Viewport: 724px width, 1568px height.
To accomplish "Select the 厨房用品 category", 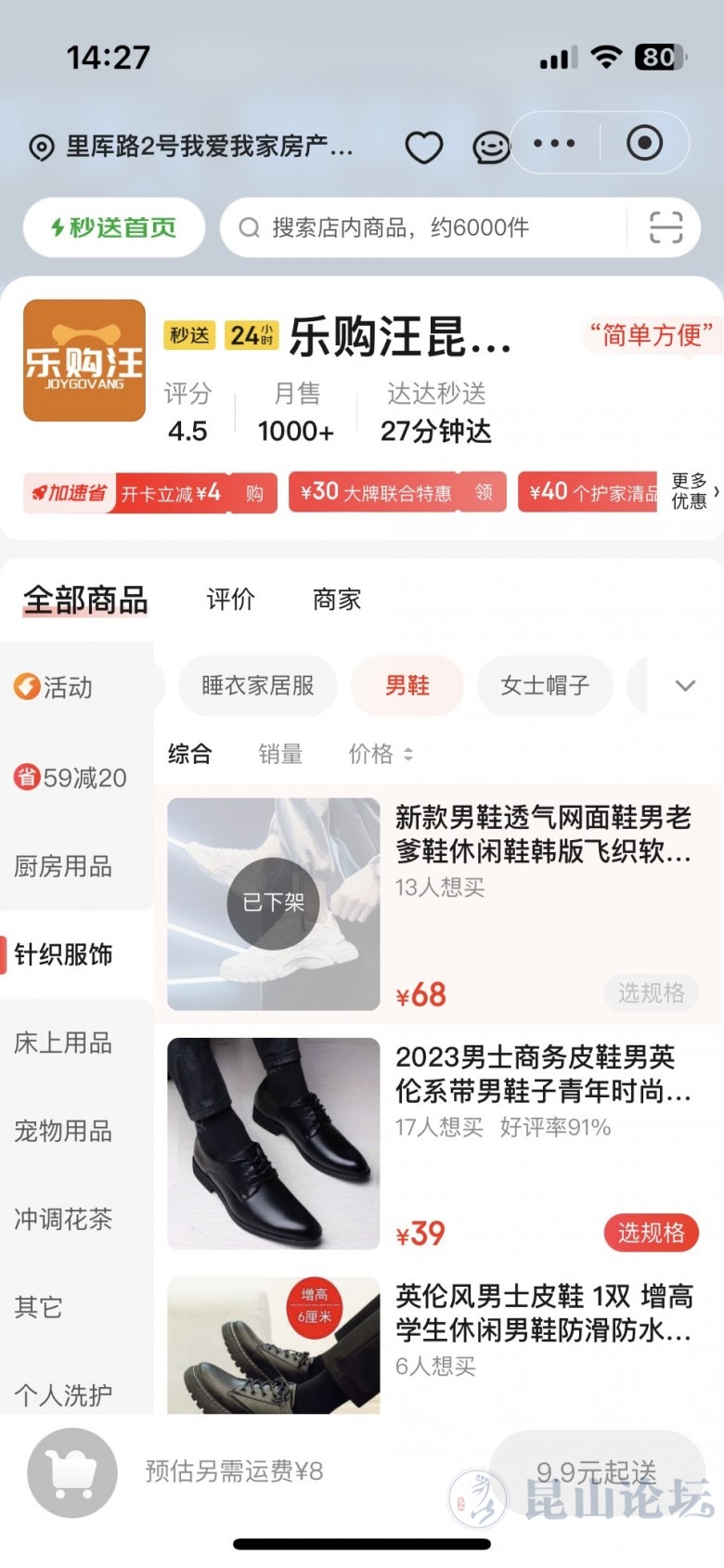I will click(63, 866).
